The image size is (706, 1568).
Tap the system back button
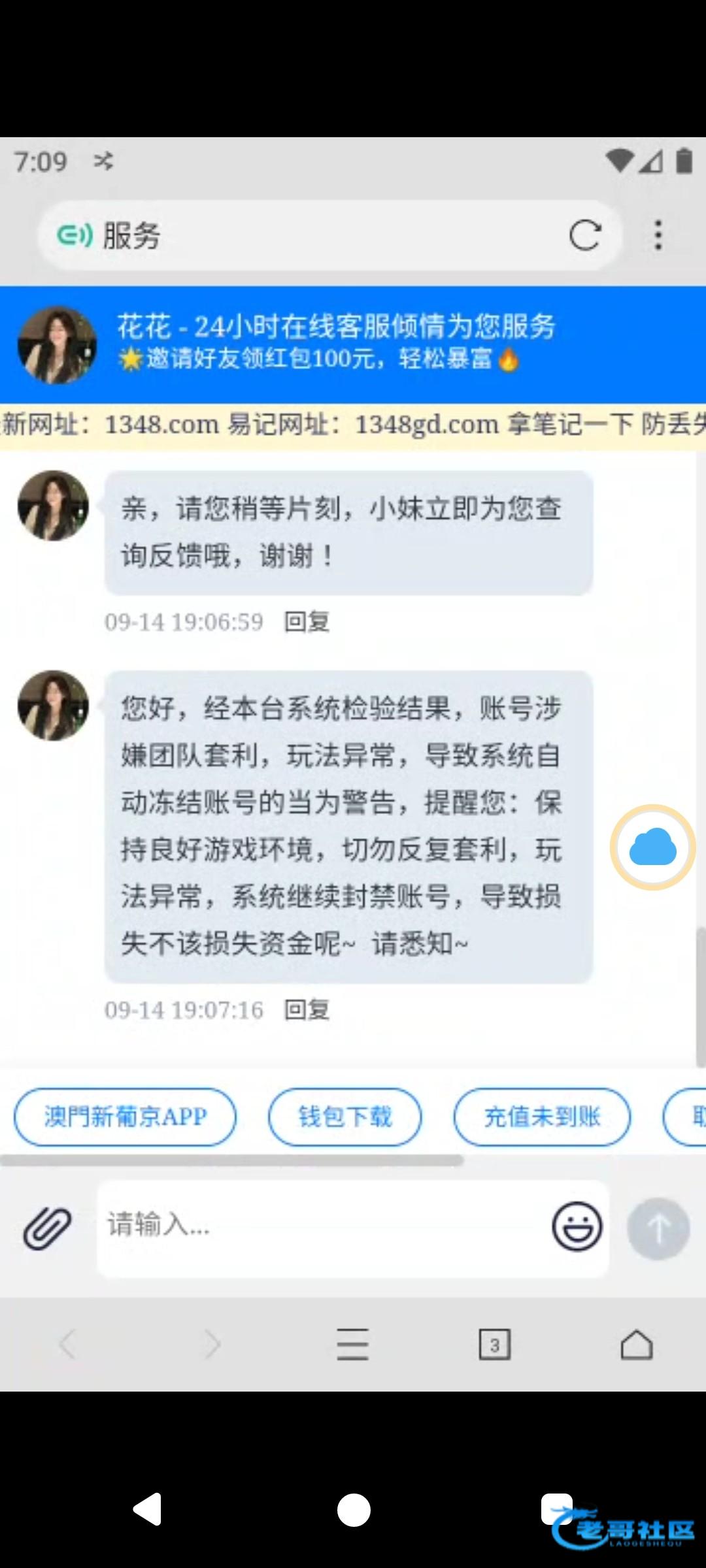pyautogui.click(x=148, y=1509)
